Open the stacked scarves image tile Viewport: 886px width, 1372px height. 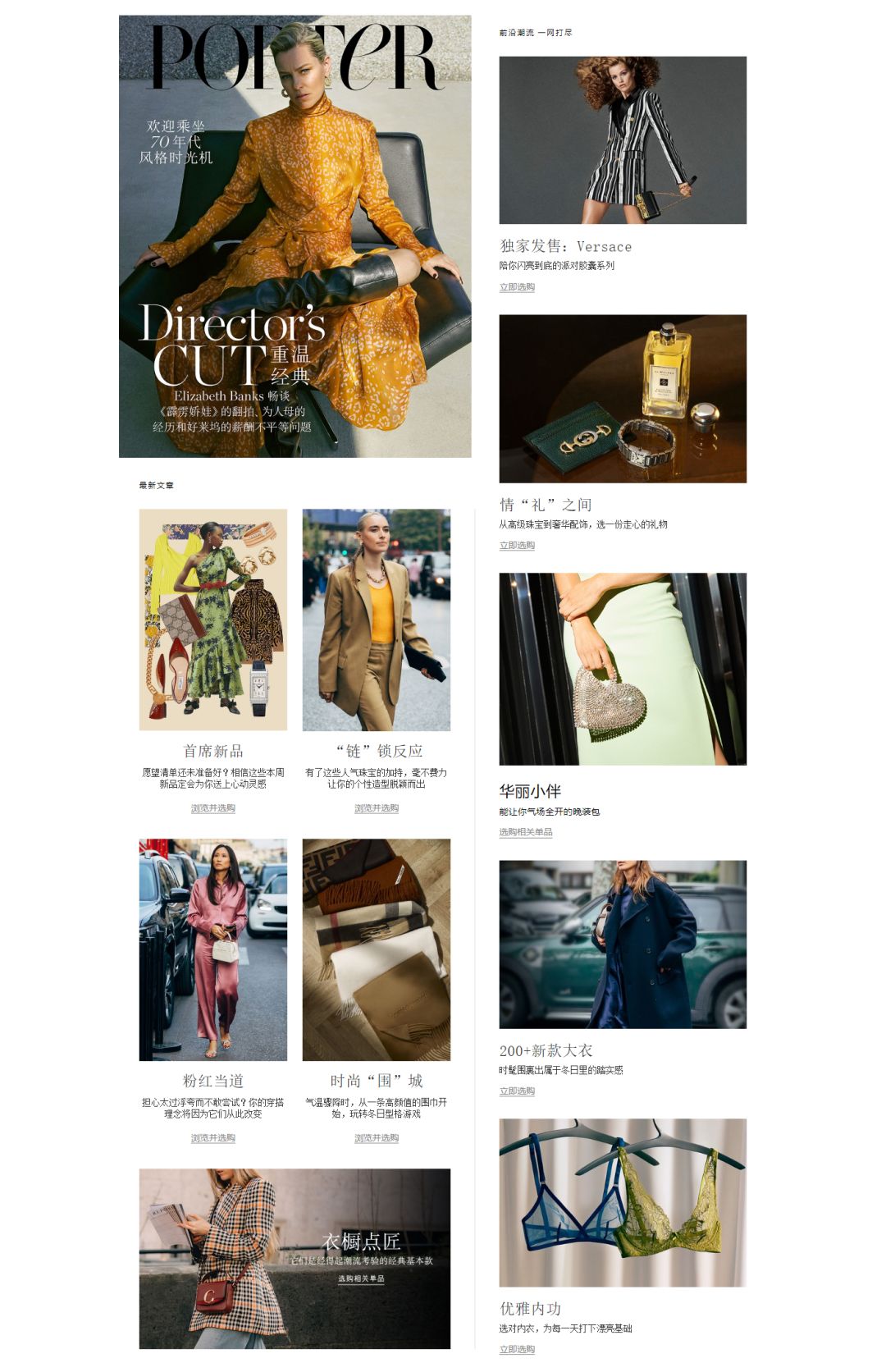pyautogui.click(x=377, y=949)
